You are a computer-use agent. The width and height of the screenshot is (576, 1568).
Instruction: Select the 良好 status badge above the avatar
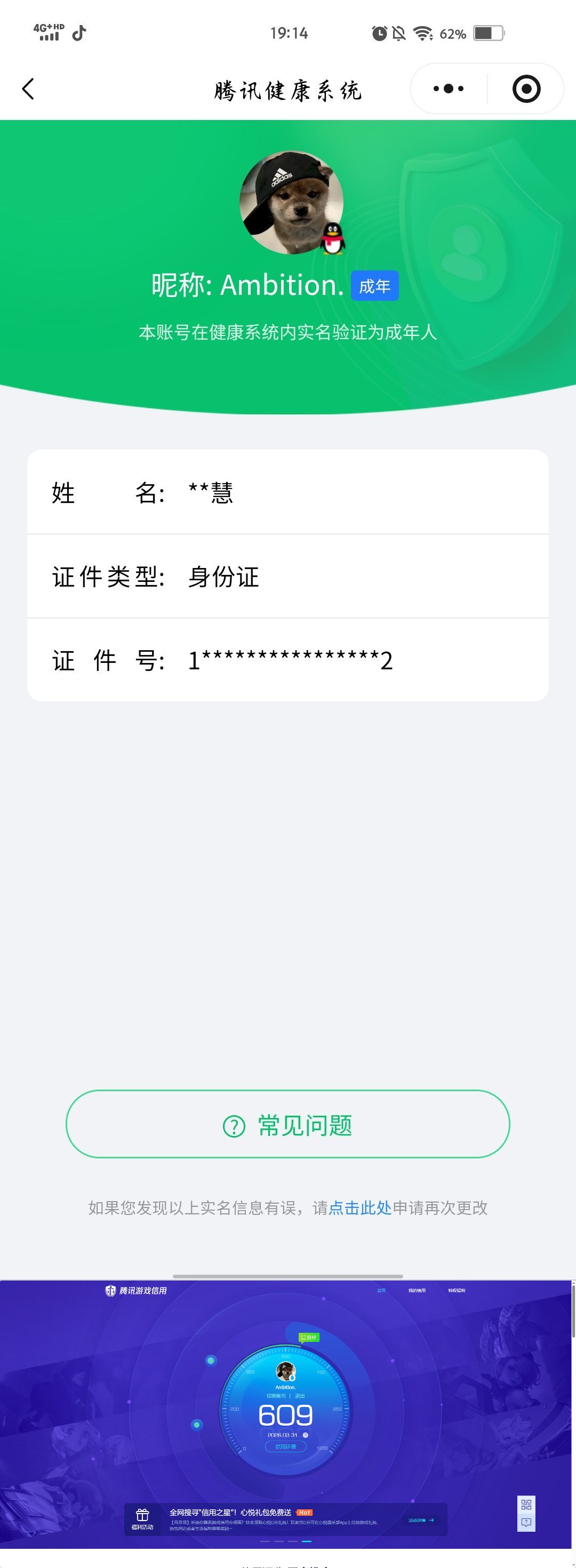pos(309,1338)
